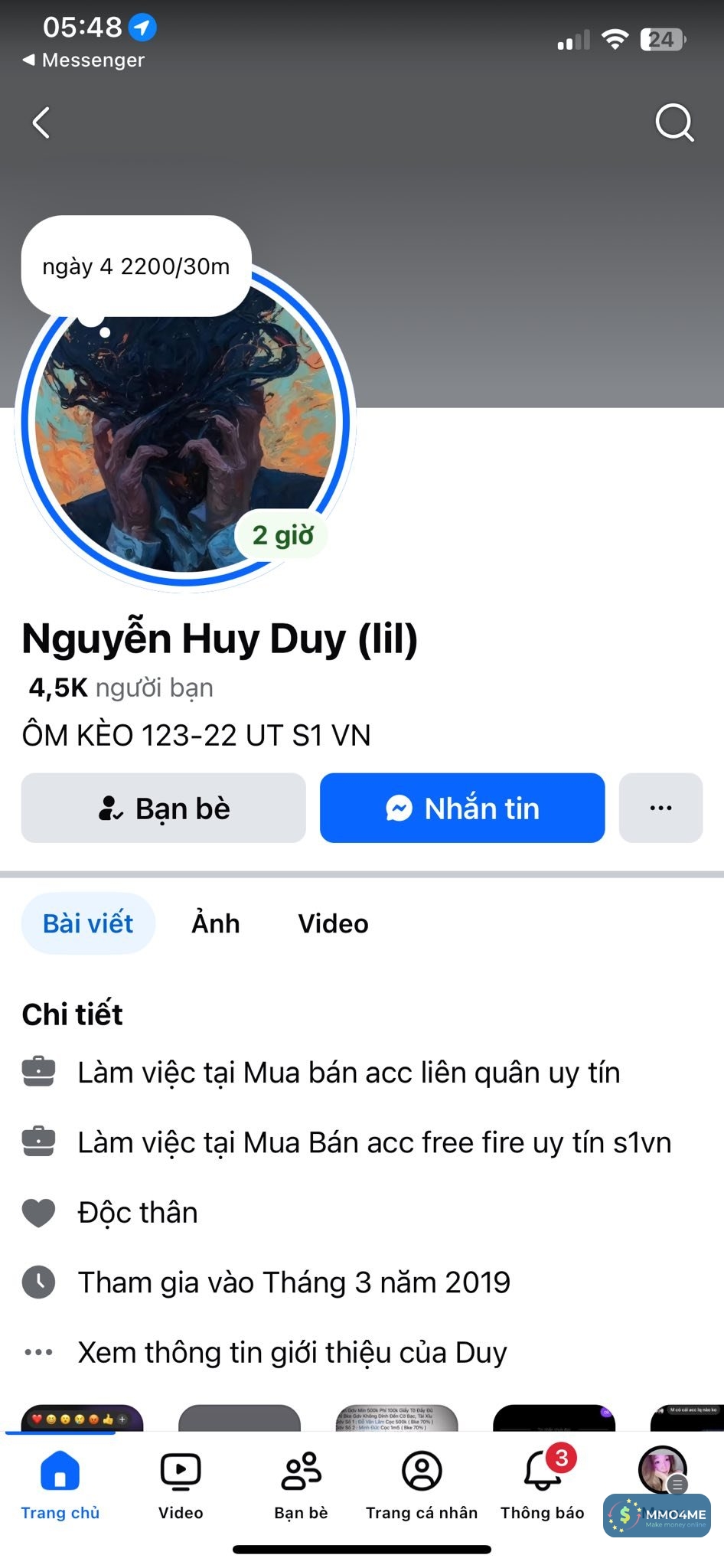Tap Nhắn tin to message Duy
Viewport: 724px width, 1568px height.
pyautogui.click(x=462, y=808)
